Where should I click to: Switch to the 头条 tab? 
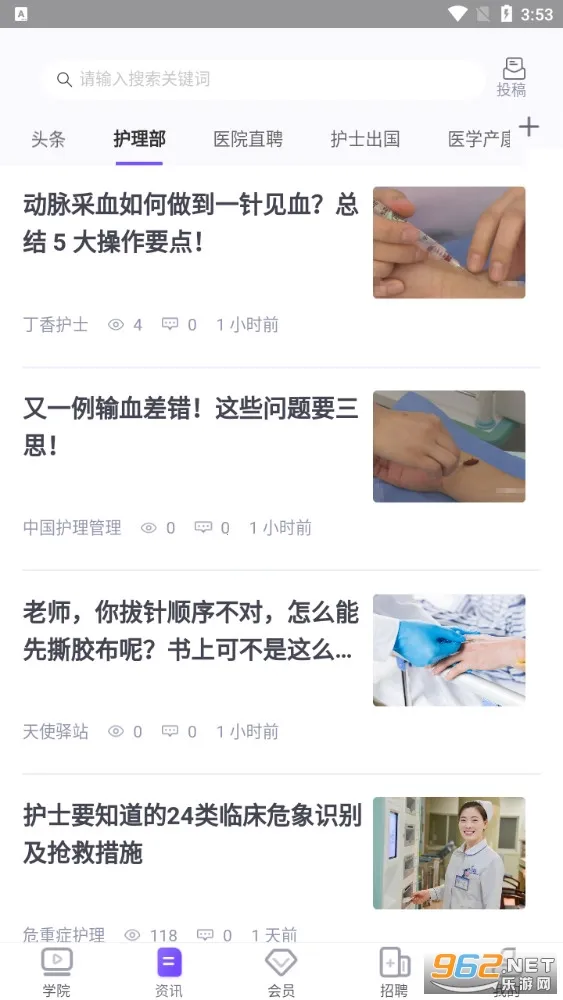tap(48, 139)
